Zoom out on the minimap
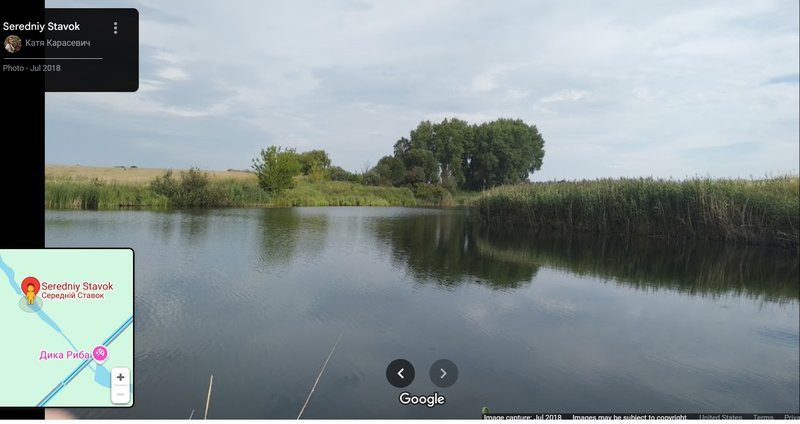The width and height of the screenshot is (800, 424). click(x=121, y=394)
